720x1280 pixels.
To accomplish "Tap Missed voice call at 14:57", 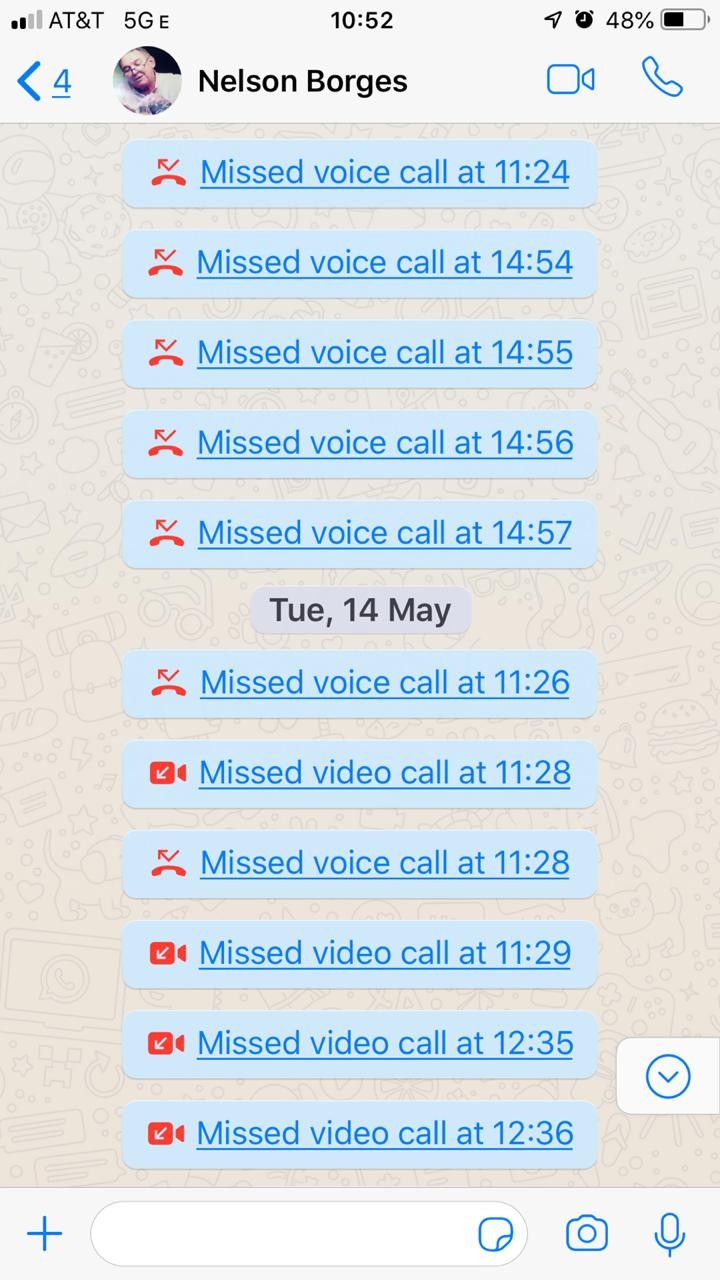I will point(384,533).
